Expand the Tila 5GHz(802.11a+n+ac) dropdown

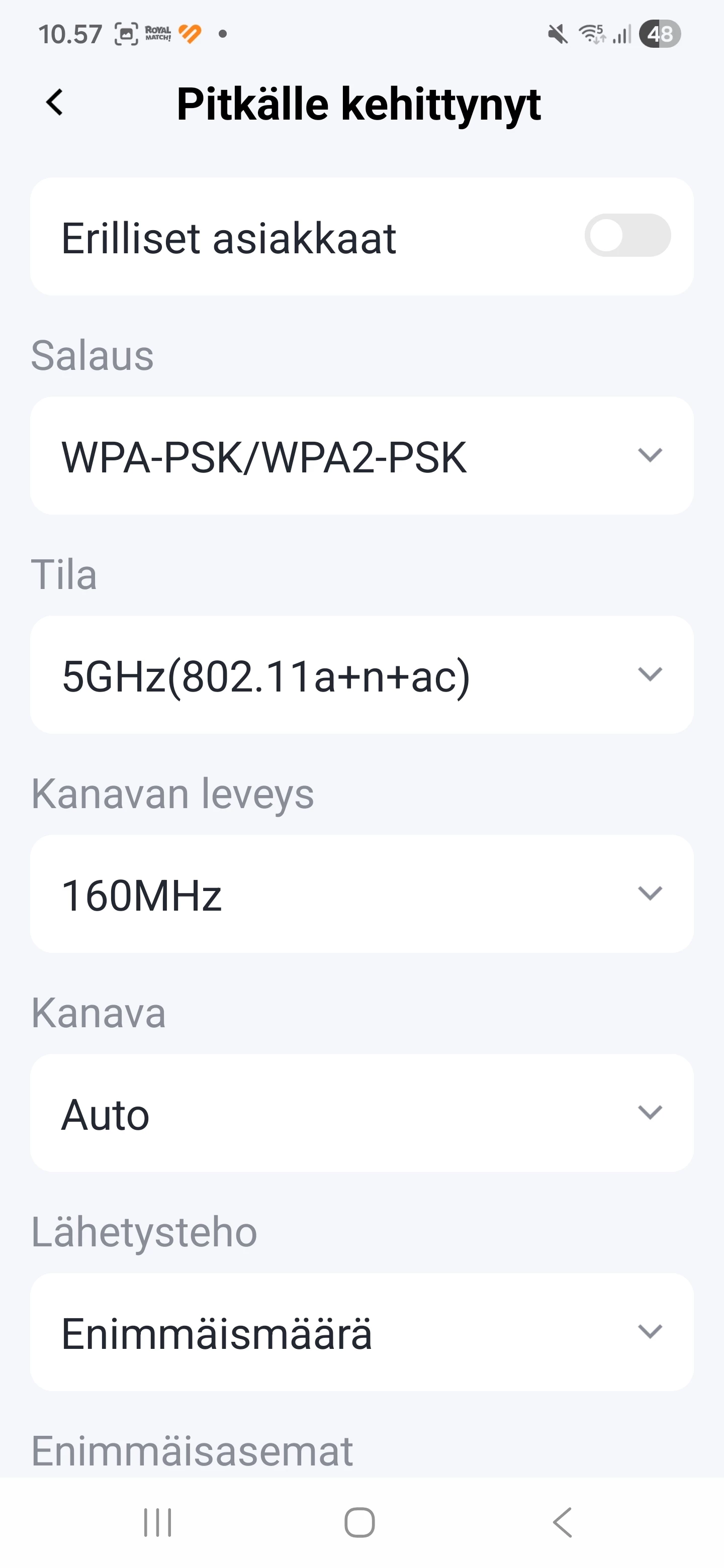[361, 675]
